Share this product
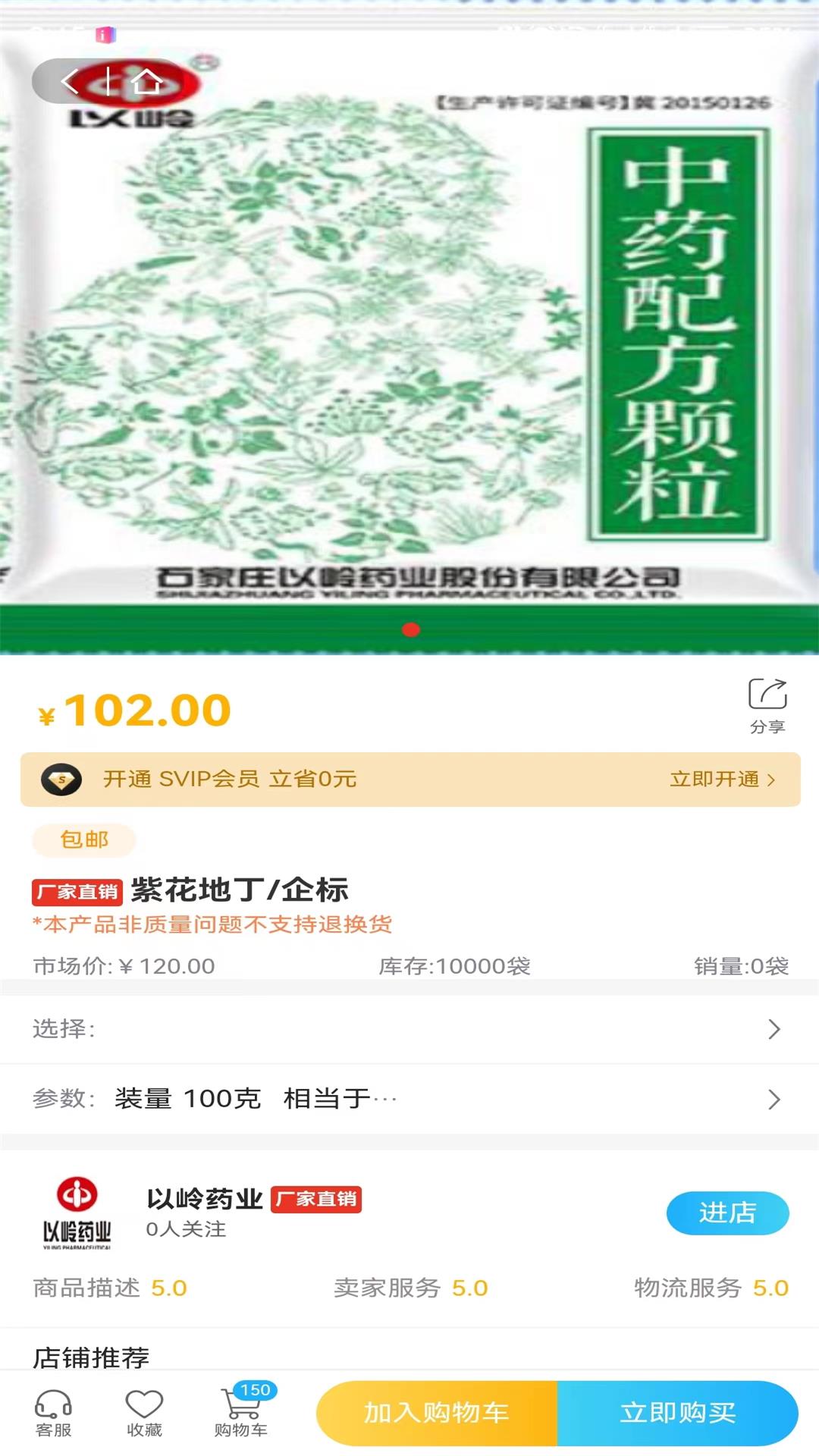 (x=767, y=705)
